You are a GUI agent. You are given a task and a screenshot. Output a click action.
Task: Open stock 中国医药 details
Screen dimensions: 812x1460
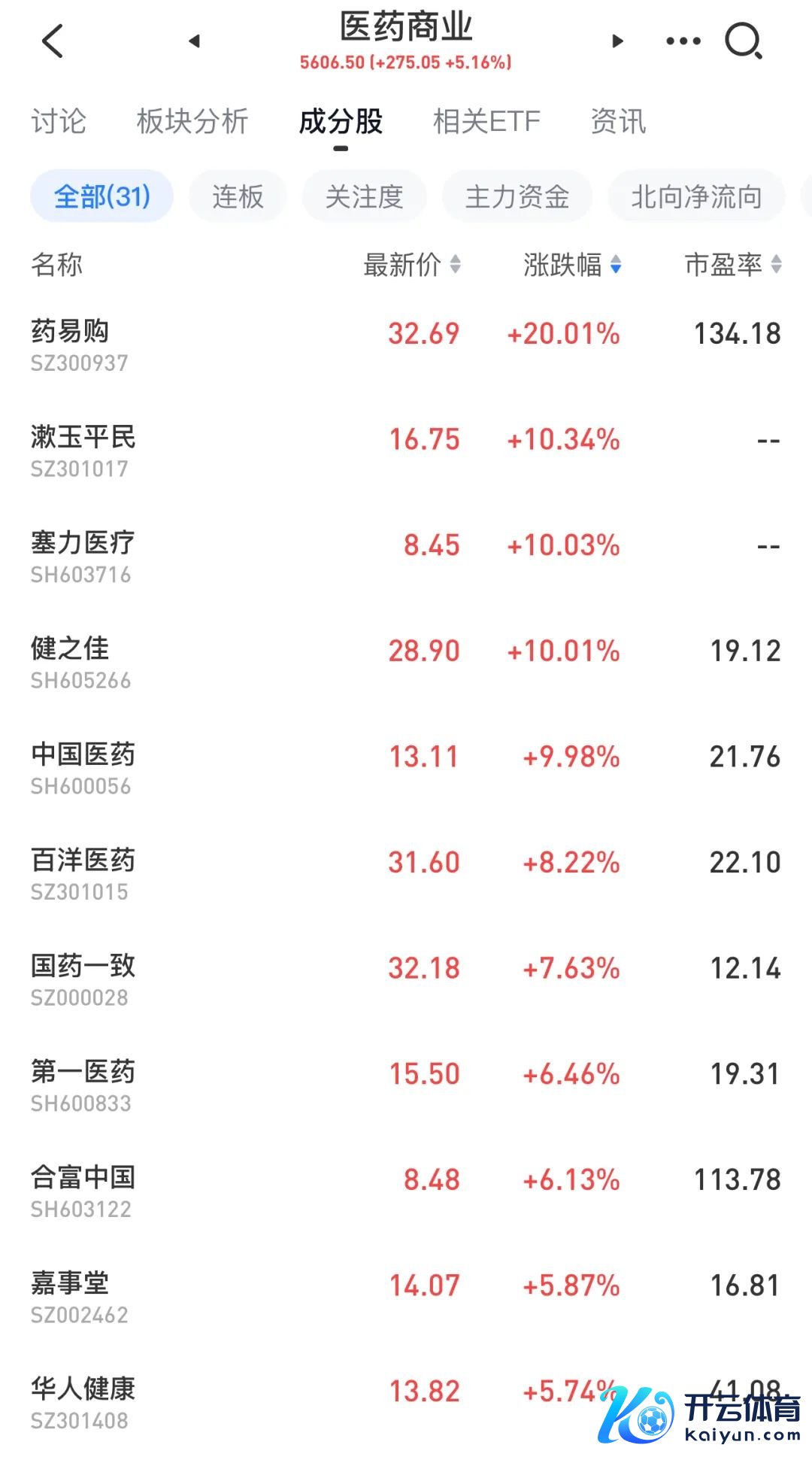(406, 768)
